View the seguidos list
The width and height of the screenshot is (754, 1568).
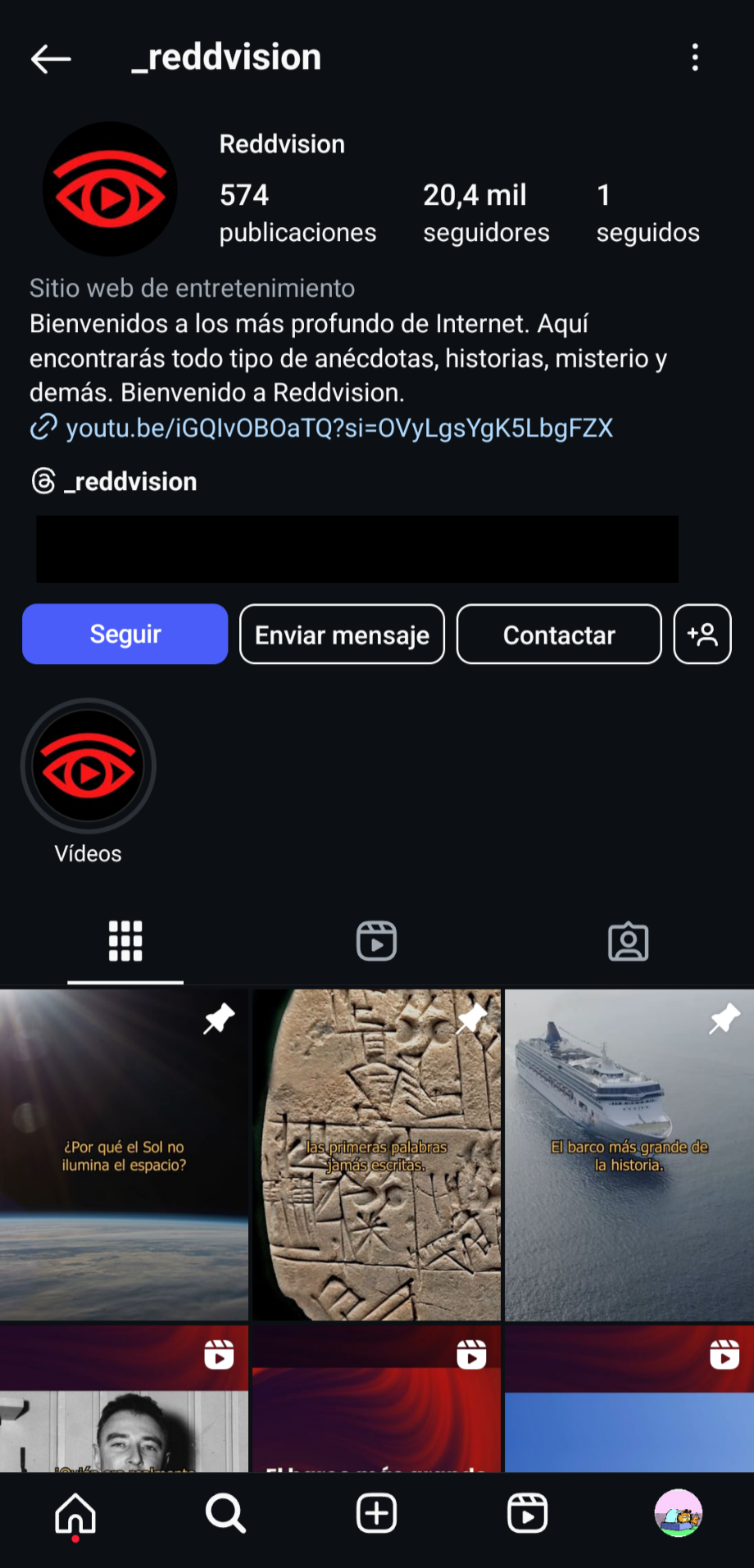pos(647,213)
